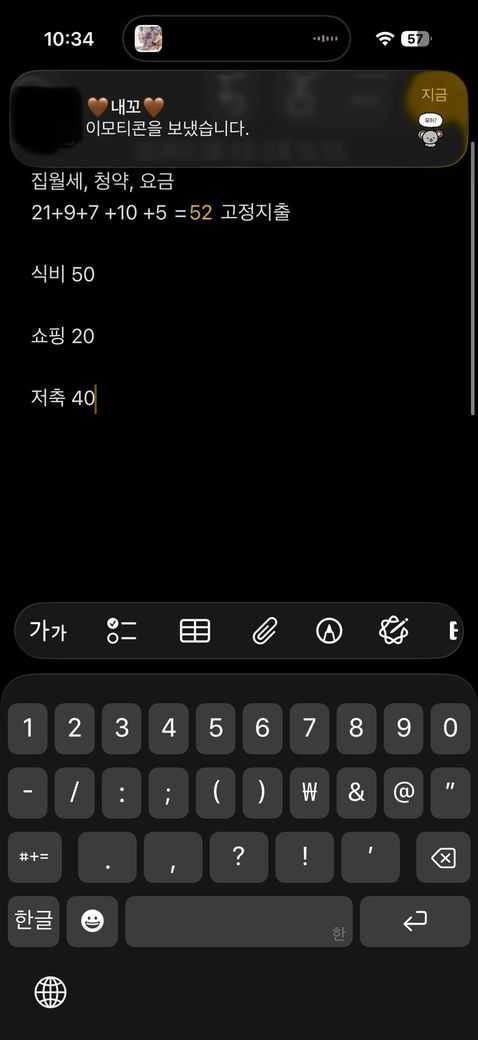Open the 내꼬 message notification banner

click(x=239, y=118)
